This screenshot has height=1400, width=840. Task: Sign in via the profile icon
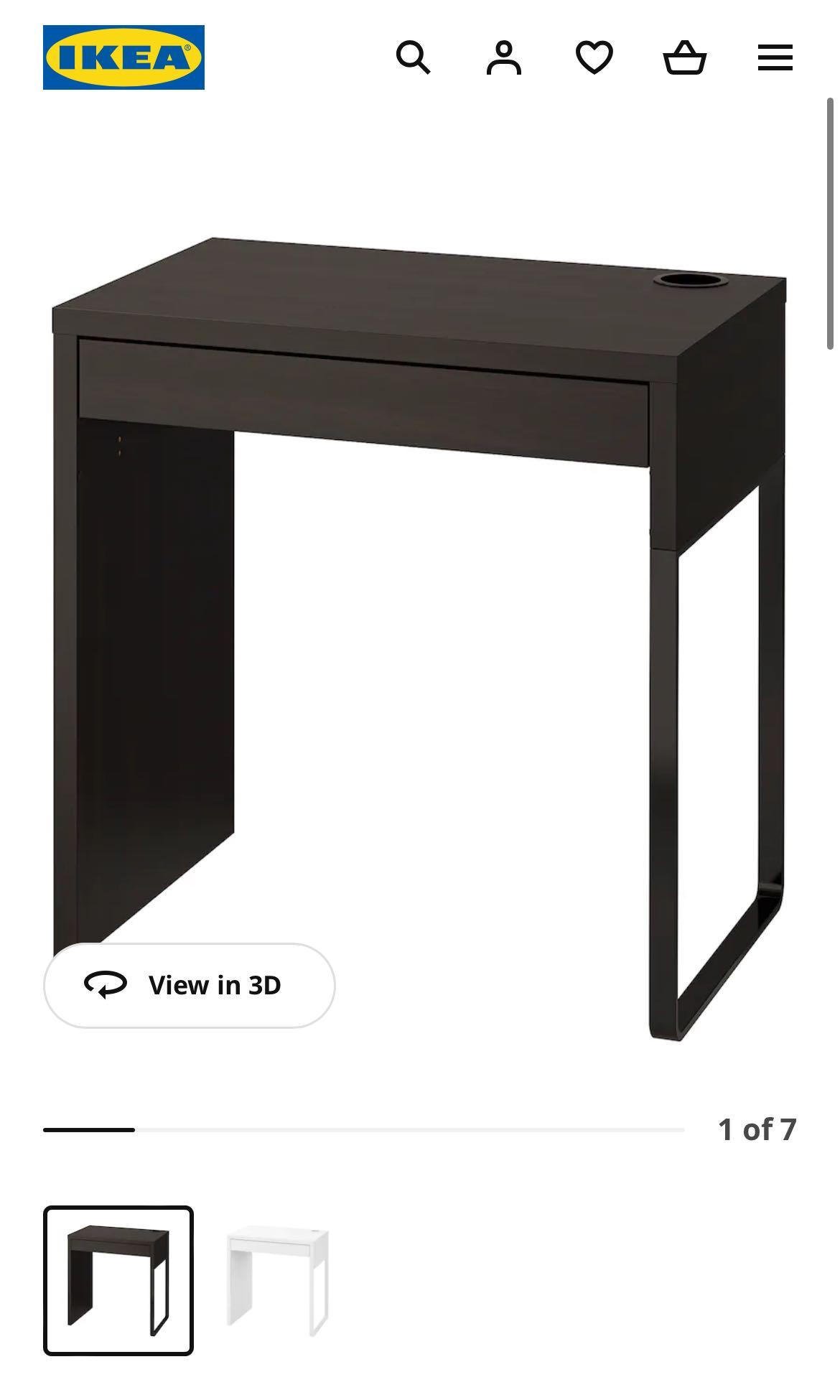(505, 57)
